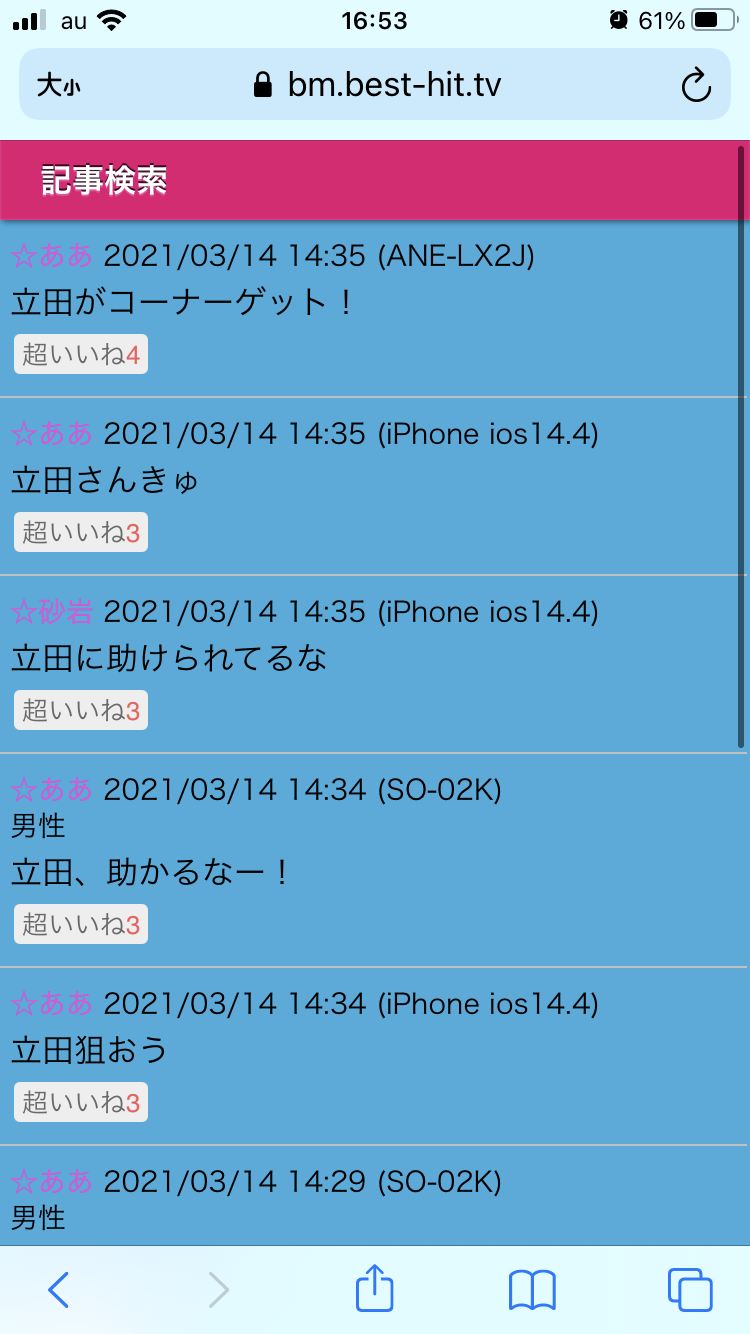The width and height of the screenshot is (750, 1334).
Task: Go back to the previous page
Action: tap(59, 1290)
